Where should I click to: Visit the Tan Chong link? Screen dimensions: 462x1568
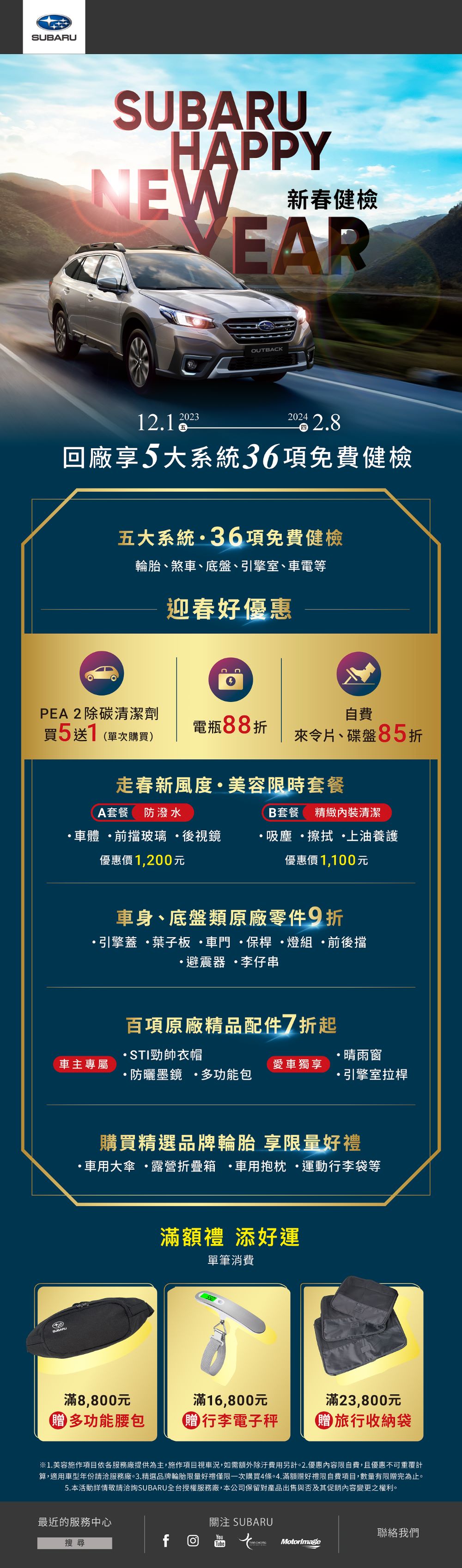(253, 1541)
